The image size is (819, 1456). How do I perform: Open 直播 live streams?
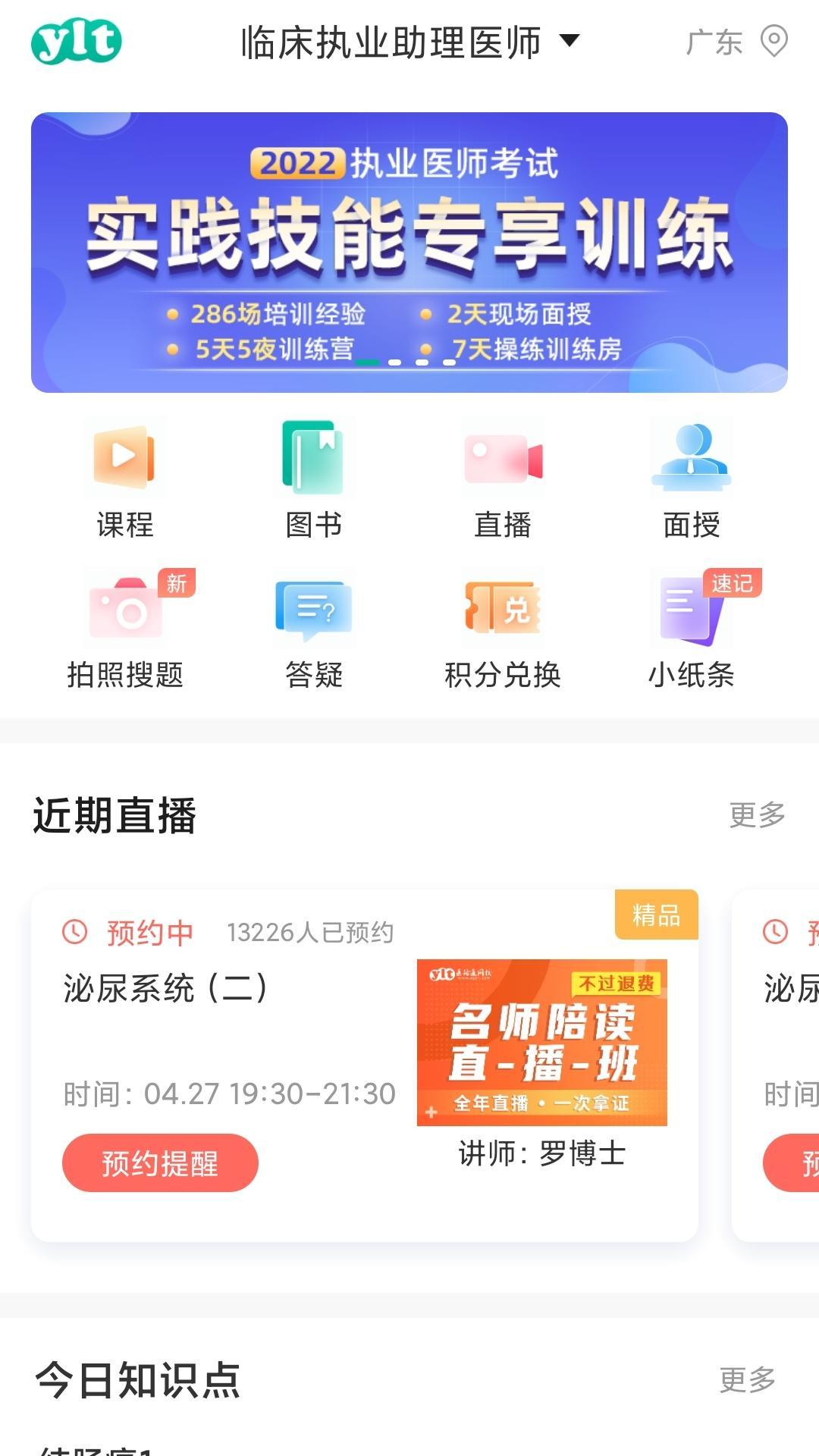click(x=503, y=479)
